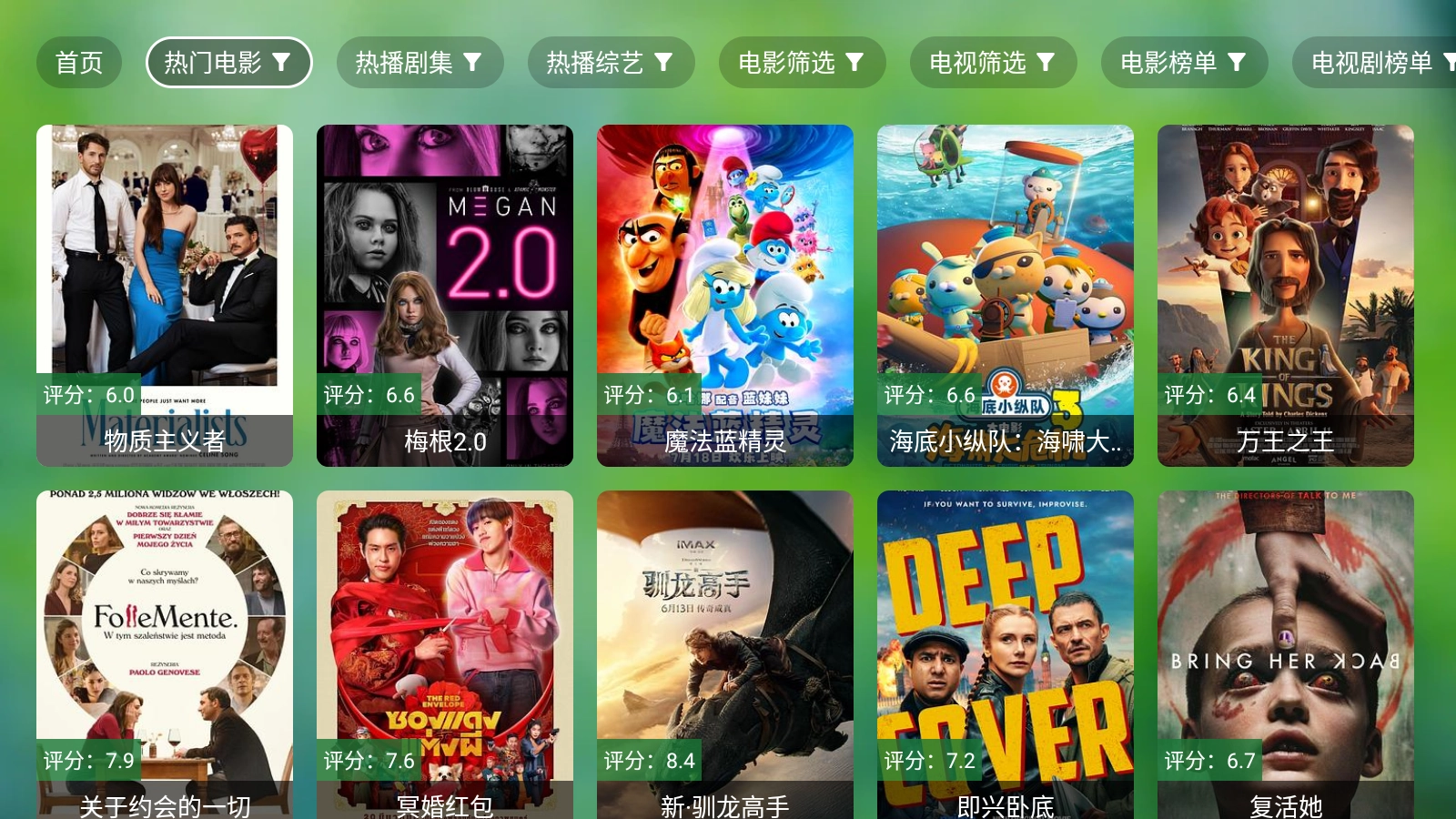1456x819 pixels.
Task: Open 海底小纵队：海啸大.. movie card
Action: 1006,295
